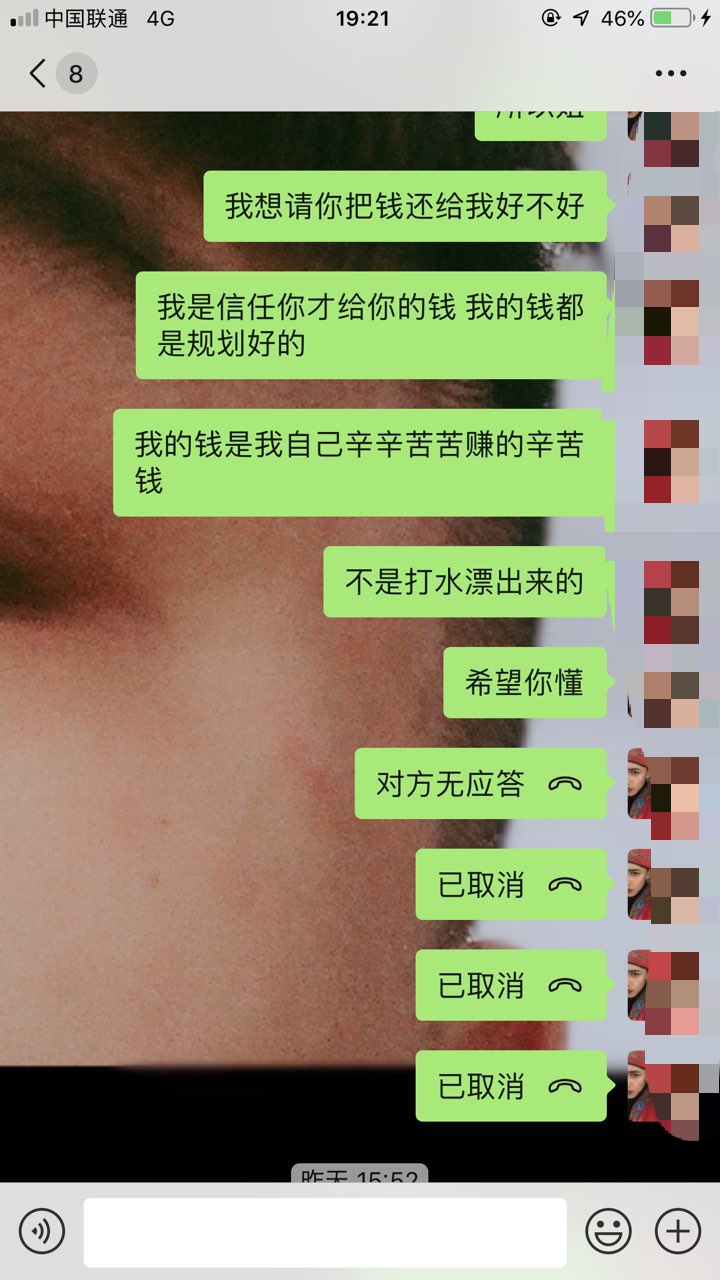This screenshot has width=720, height=1280.
Task: Open the plus attachments menu
Action: point(677,1230)
